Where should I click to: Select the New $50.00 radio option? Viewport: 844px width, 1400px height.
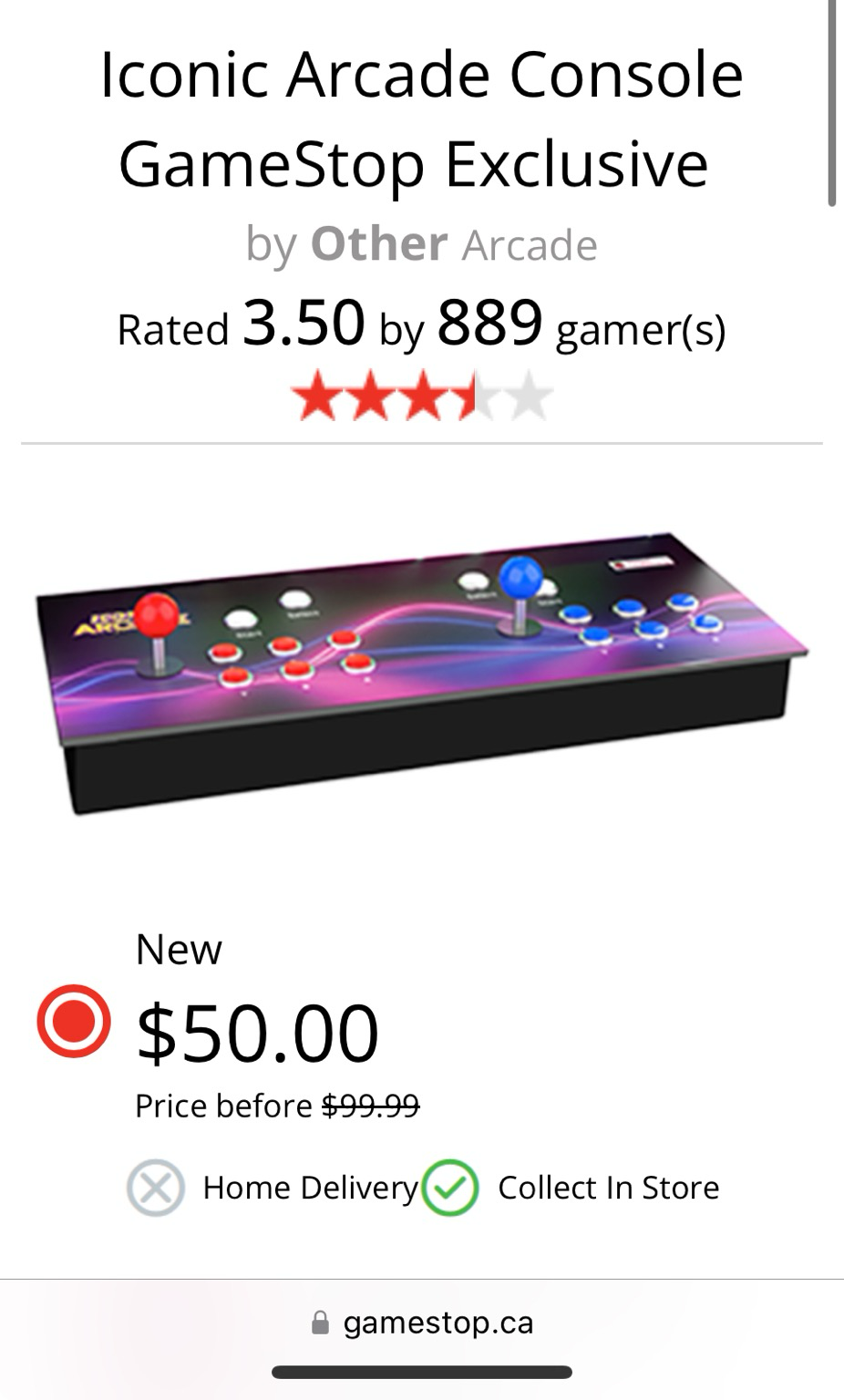[74, 1021]
